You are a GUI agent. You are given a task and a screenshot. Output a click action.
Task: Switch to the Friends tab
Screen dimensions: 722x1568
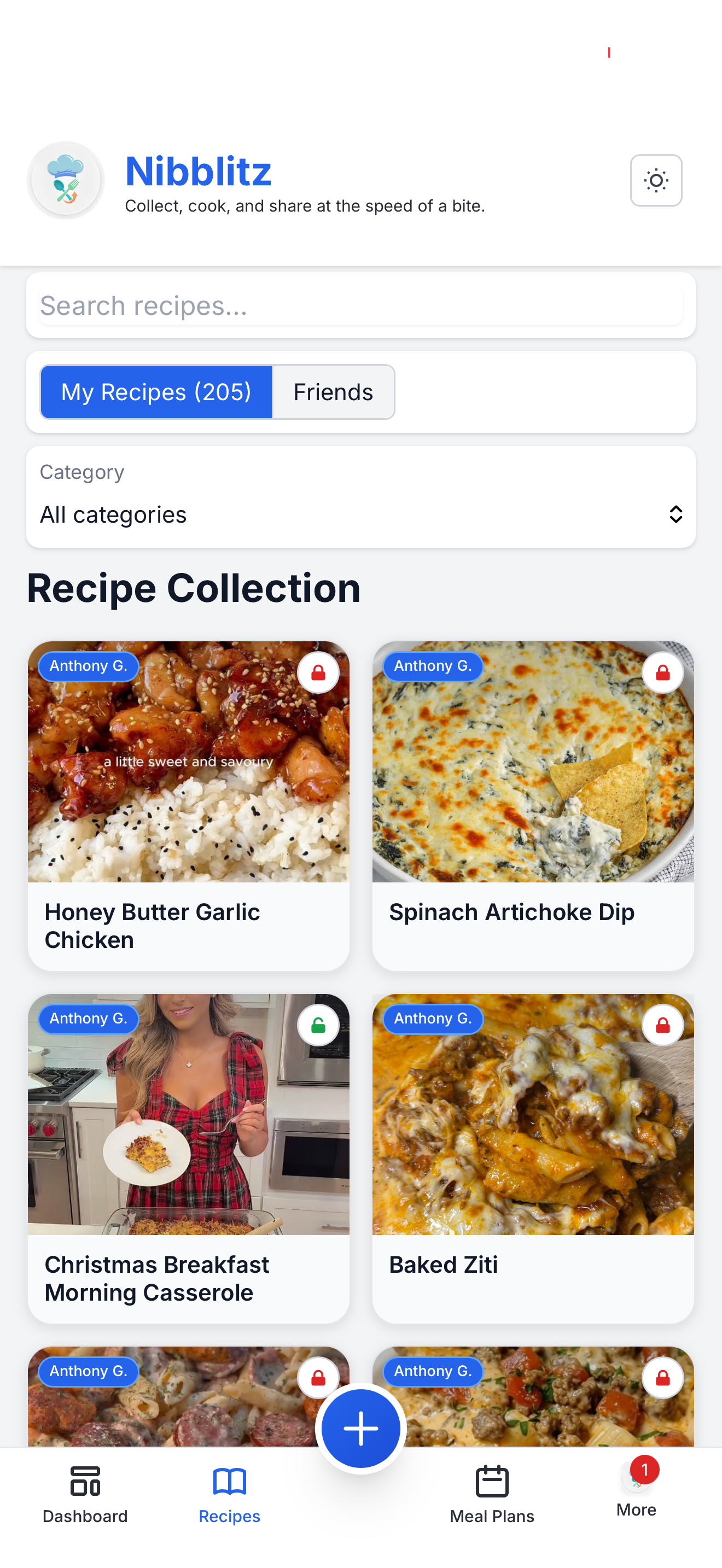(333, 391)
